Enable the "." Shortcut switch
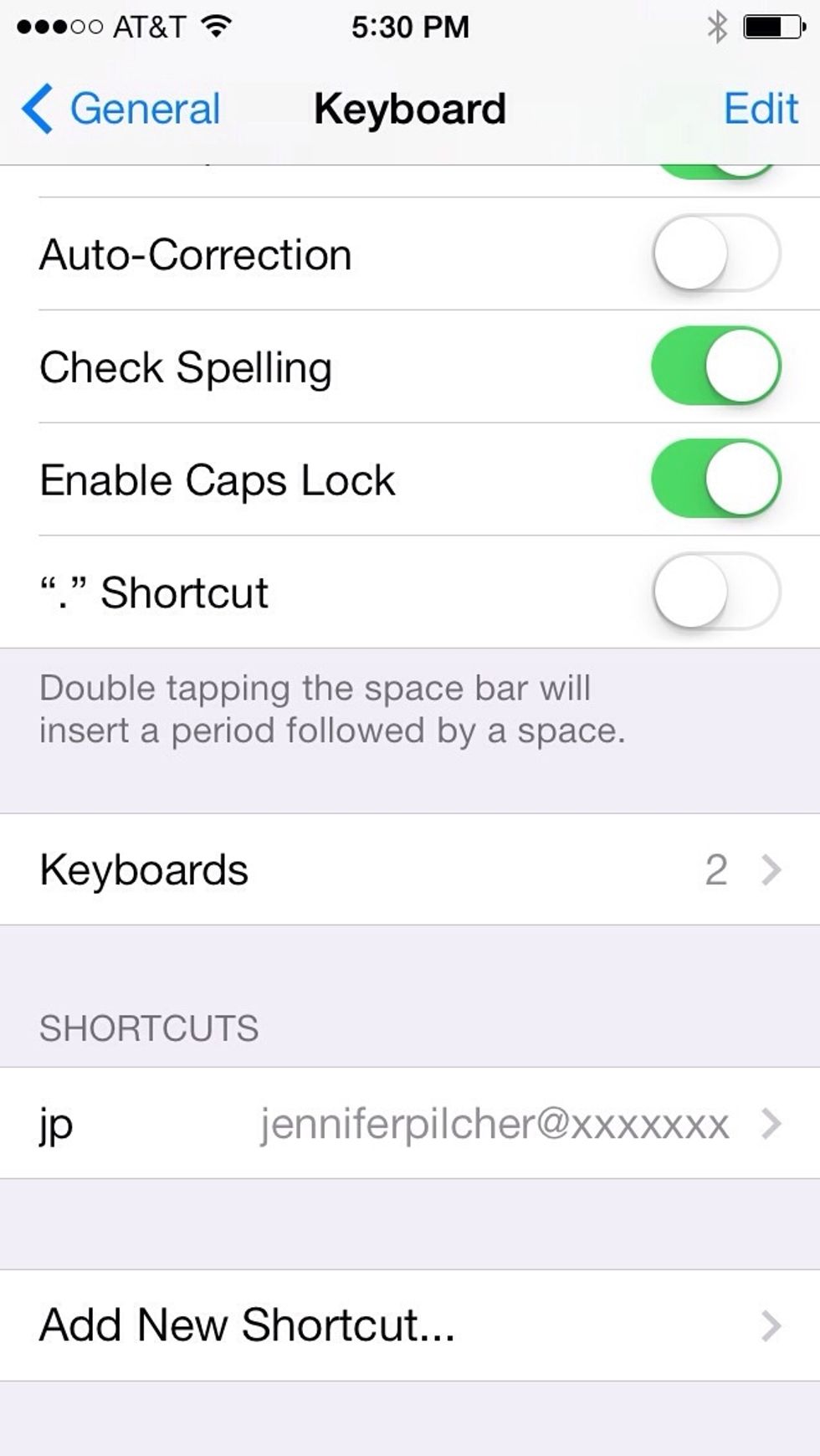Screen dimensions: 820x1456 (x=716, y=592)
